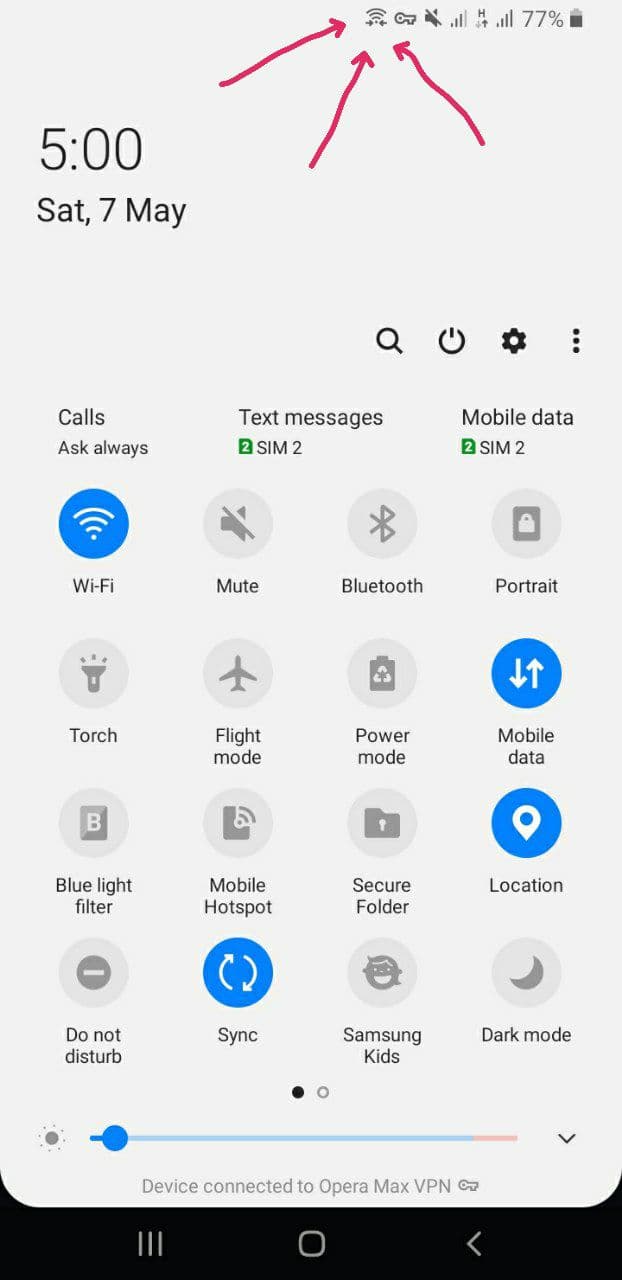Screen dimensions: 622x1280
Task: Go to the home screen
Action: pos(312,1243)
